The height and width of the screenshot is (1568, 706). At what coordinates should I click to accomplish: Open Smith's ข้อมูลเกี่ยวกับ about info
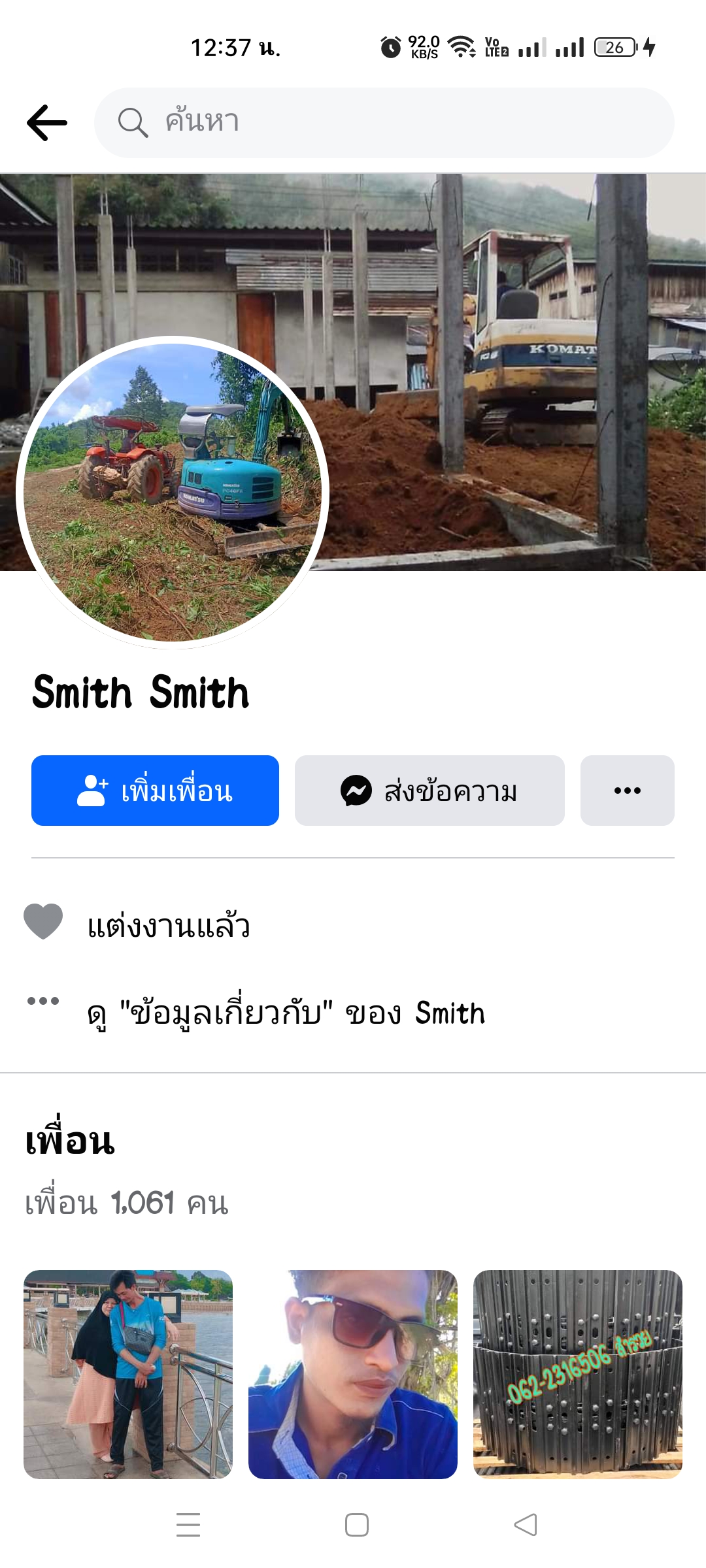[286, 1013]
